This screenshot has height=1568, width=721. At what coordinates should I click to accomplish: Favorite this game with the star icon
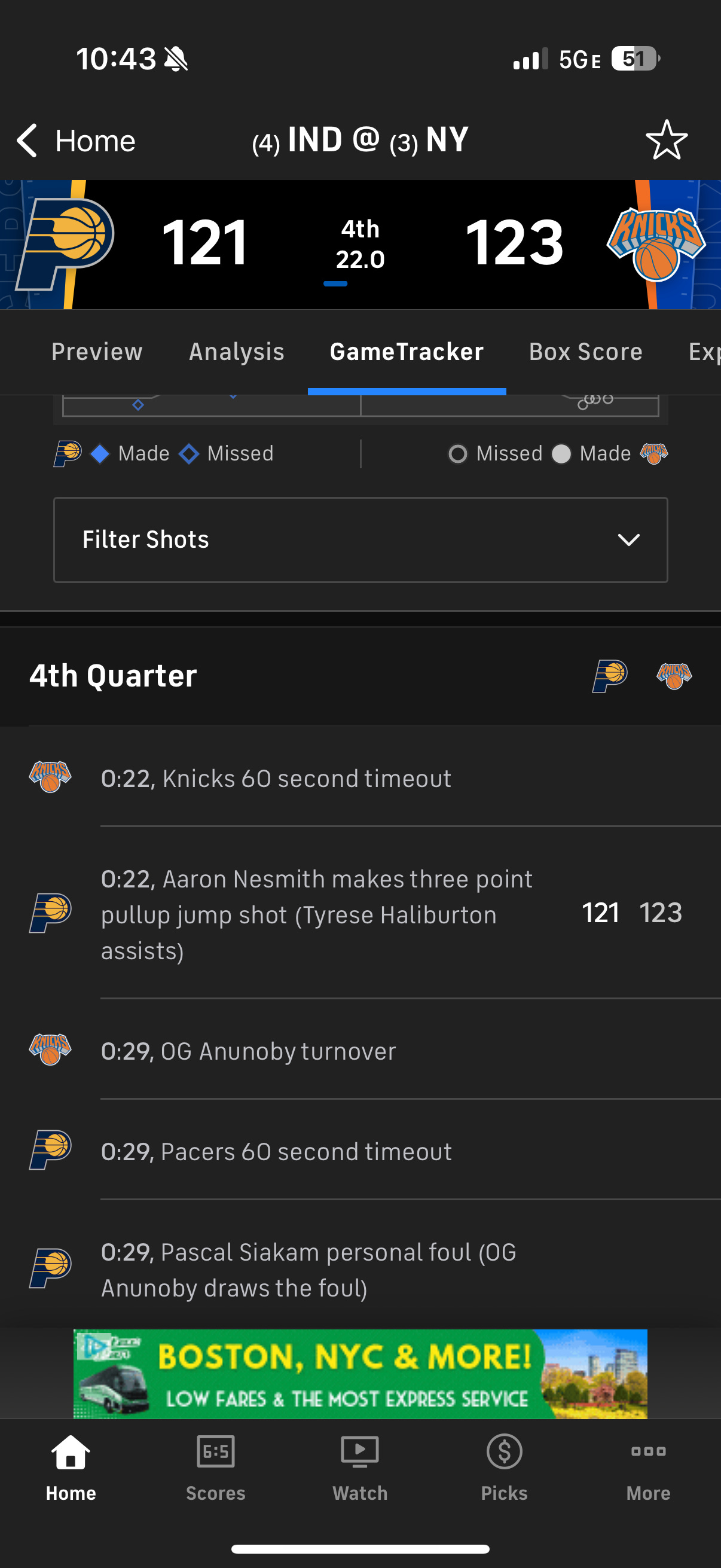666,140
